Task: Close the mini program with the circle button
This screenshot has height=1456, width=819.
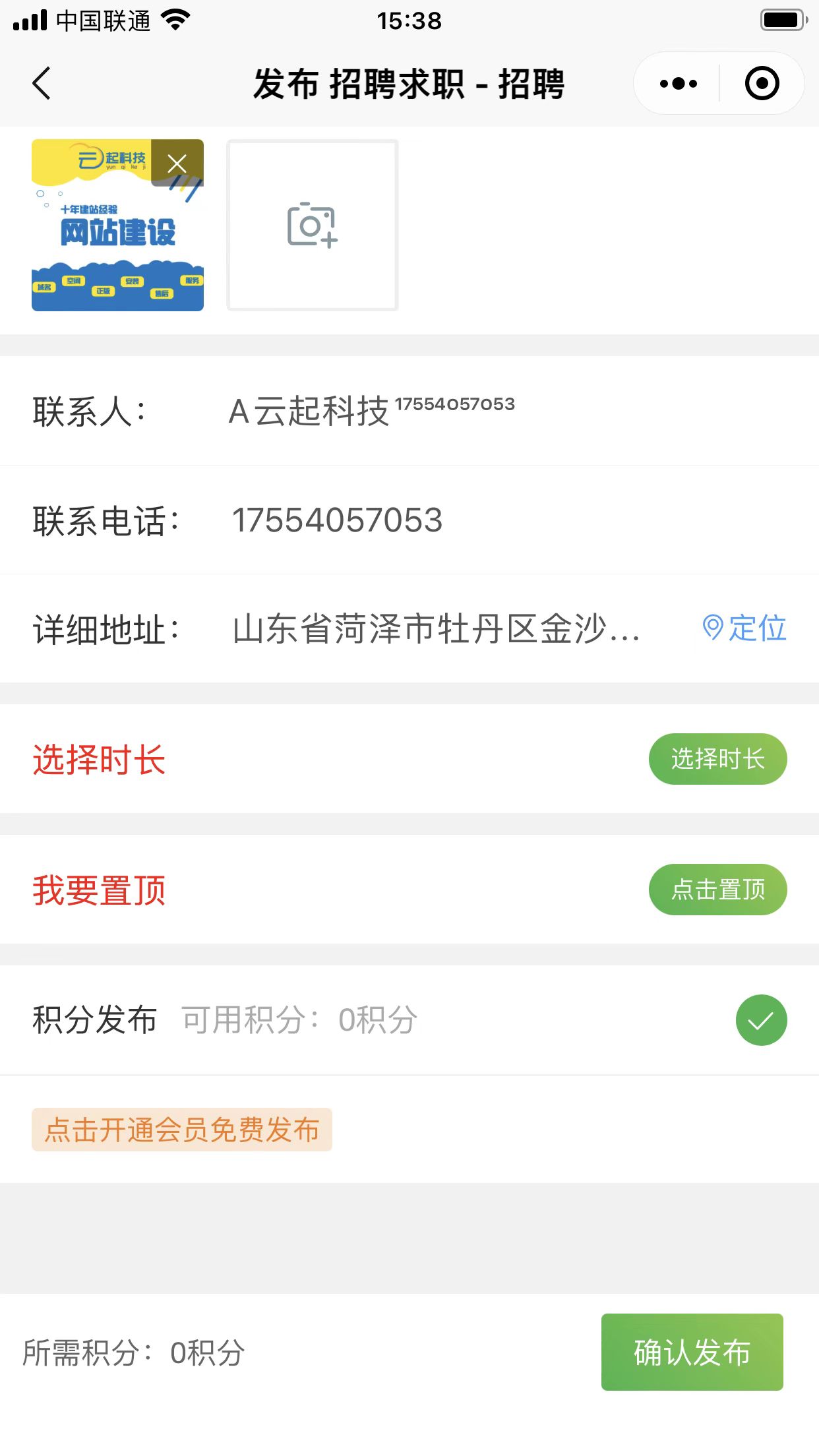Action: (762, 84)
